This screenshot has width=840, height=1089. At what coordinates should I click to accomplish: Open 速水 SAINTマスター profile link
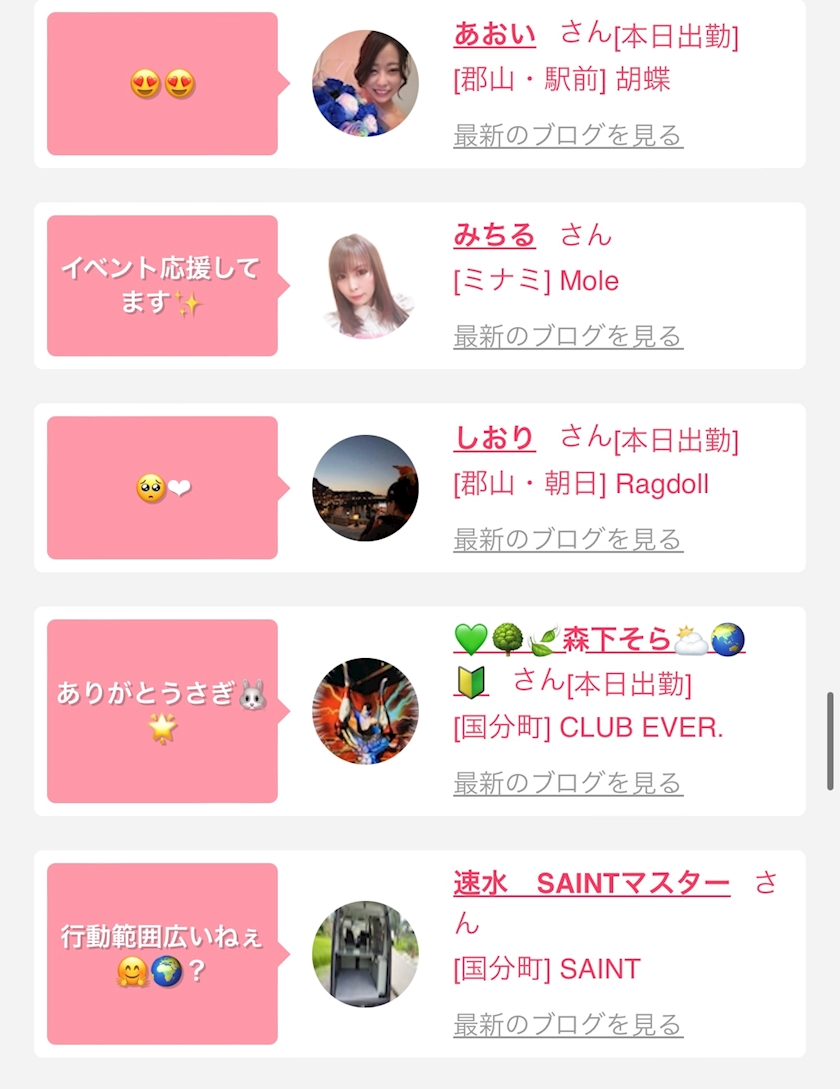591,884
